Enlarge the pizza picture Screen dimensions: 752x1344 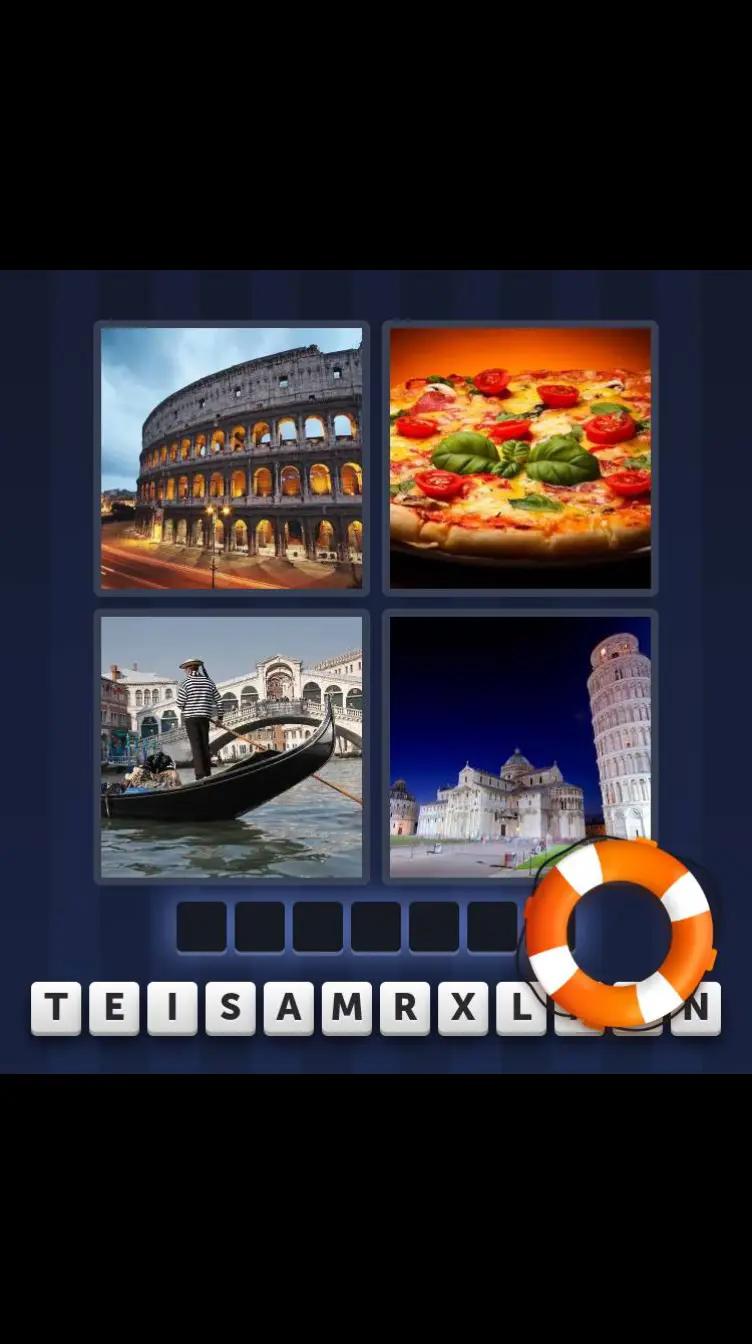pos(520,458)
